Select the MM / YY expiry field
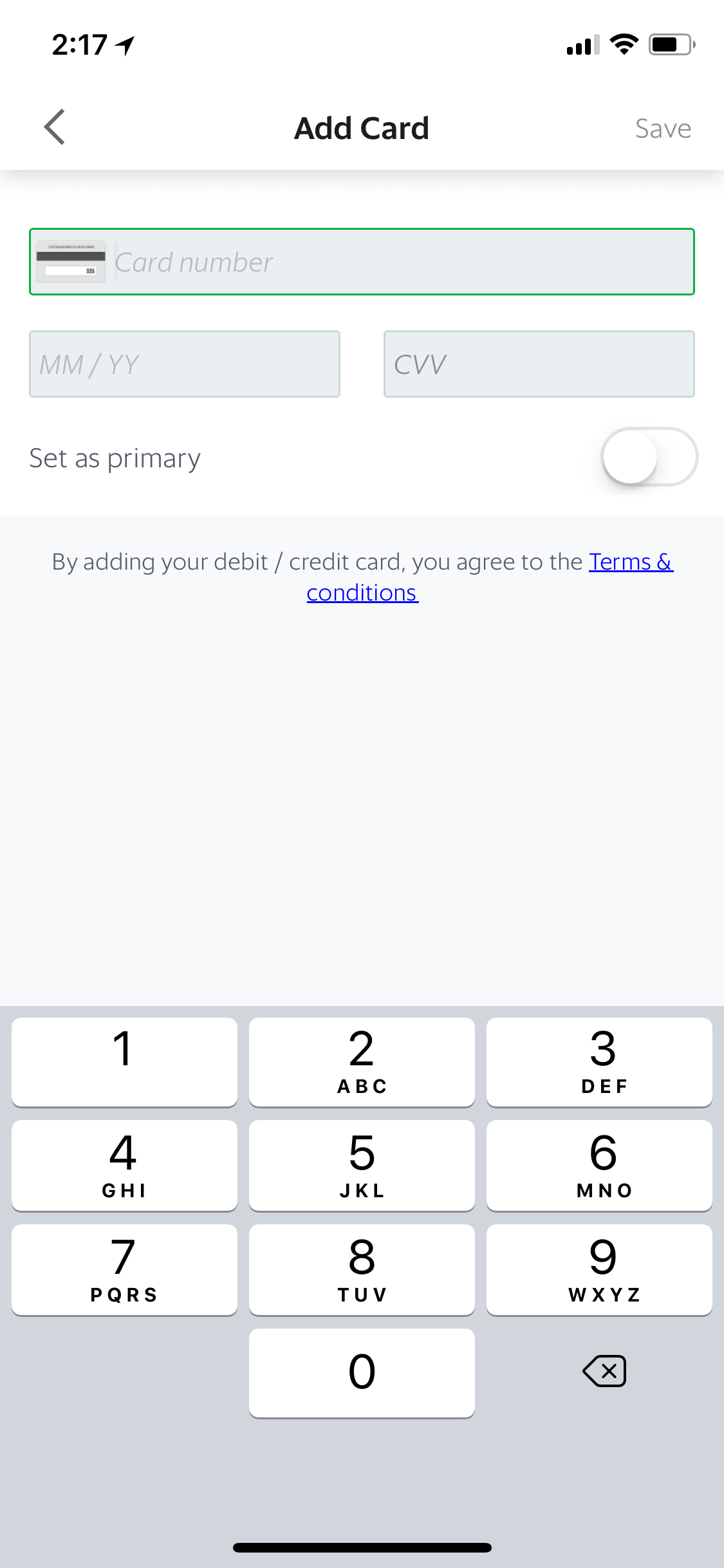 (x=185, y=364)
